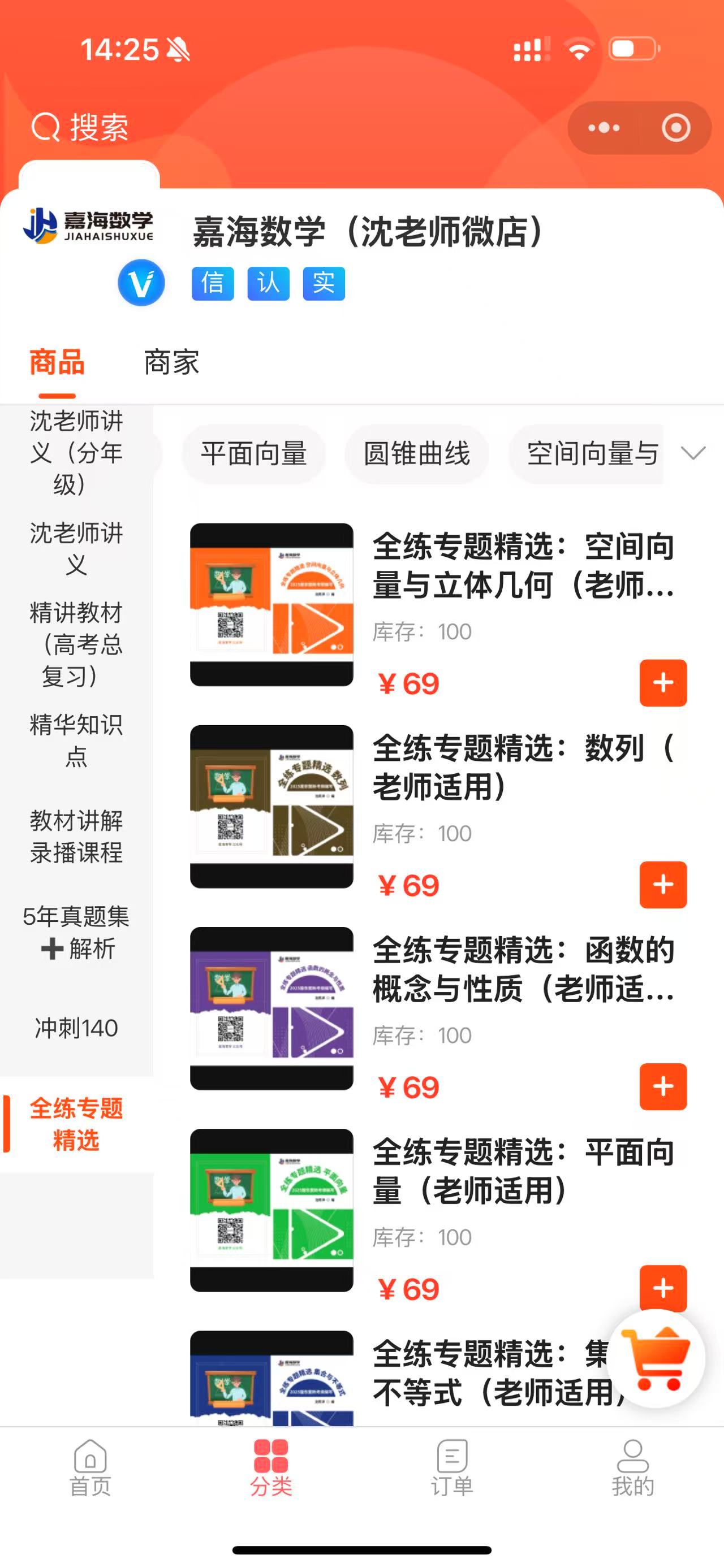Open the 我的 tab
Image resolution: width=724 pixels, height=1568 pixels.
[x=633, y=1467]
